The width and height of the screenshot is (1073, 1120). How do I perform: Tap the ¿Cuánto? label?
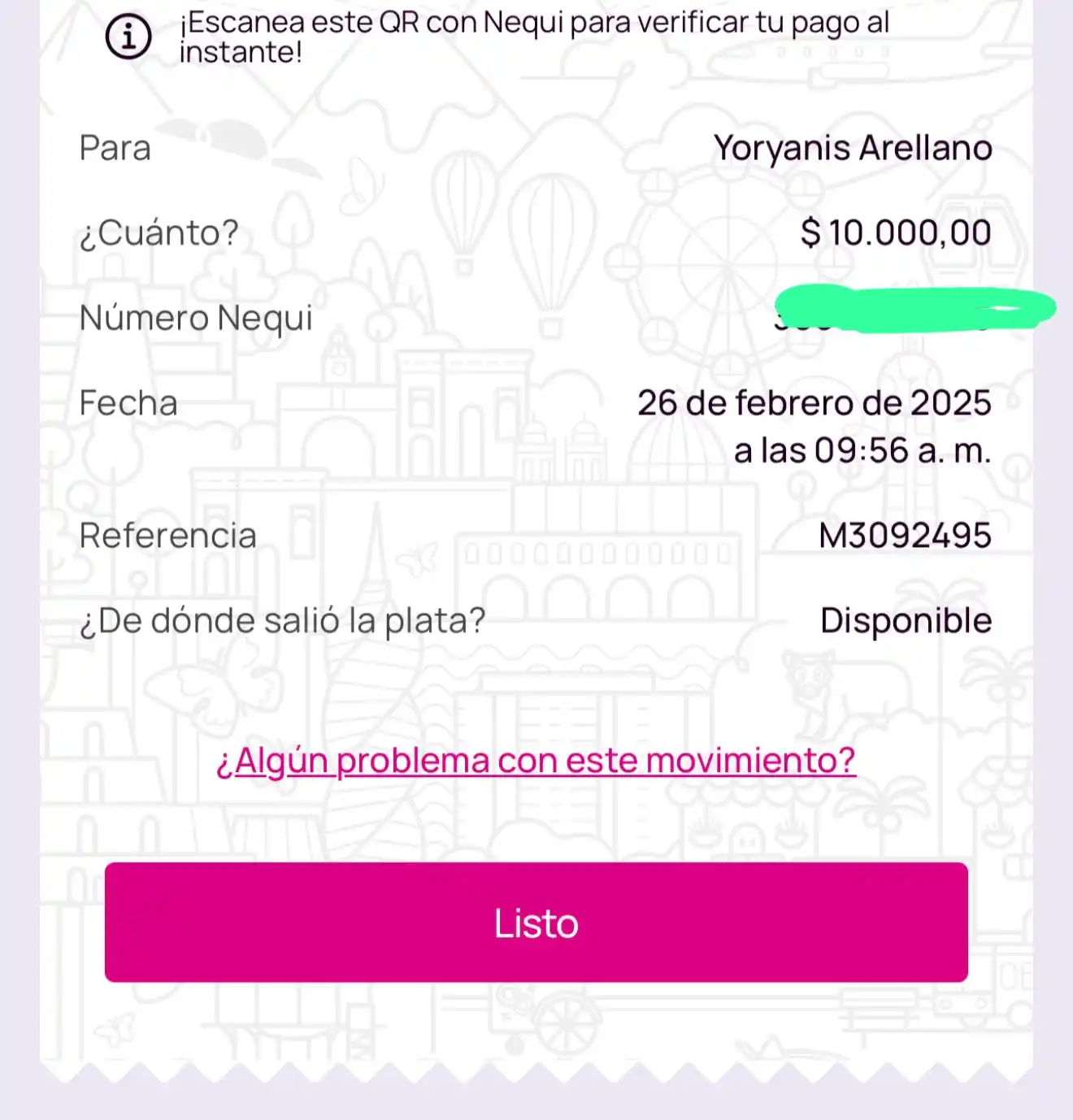159,233
